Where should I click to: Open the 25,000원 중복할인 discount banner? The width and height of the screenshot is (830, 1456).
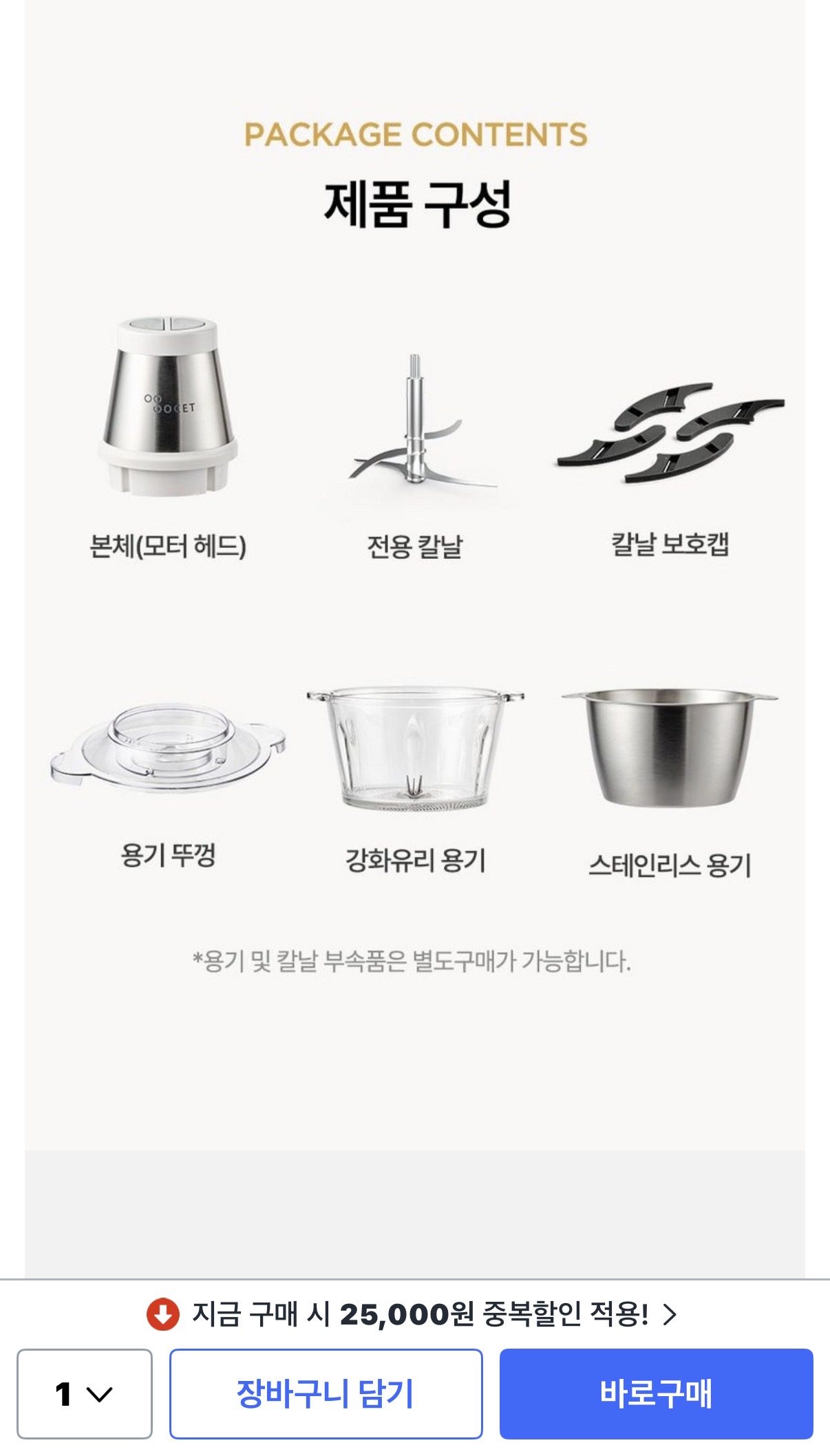tap(413, 1314)
